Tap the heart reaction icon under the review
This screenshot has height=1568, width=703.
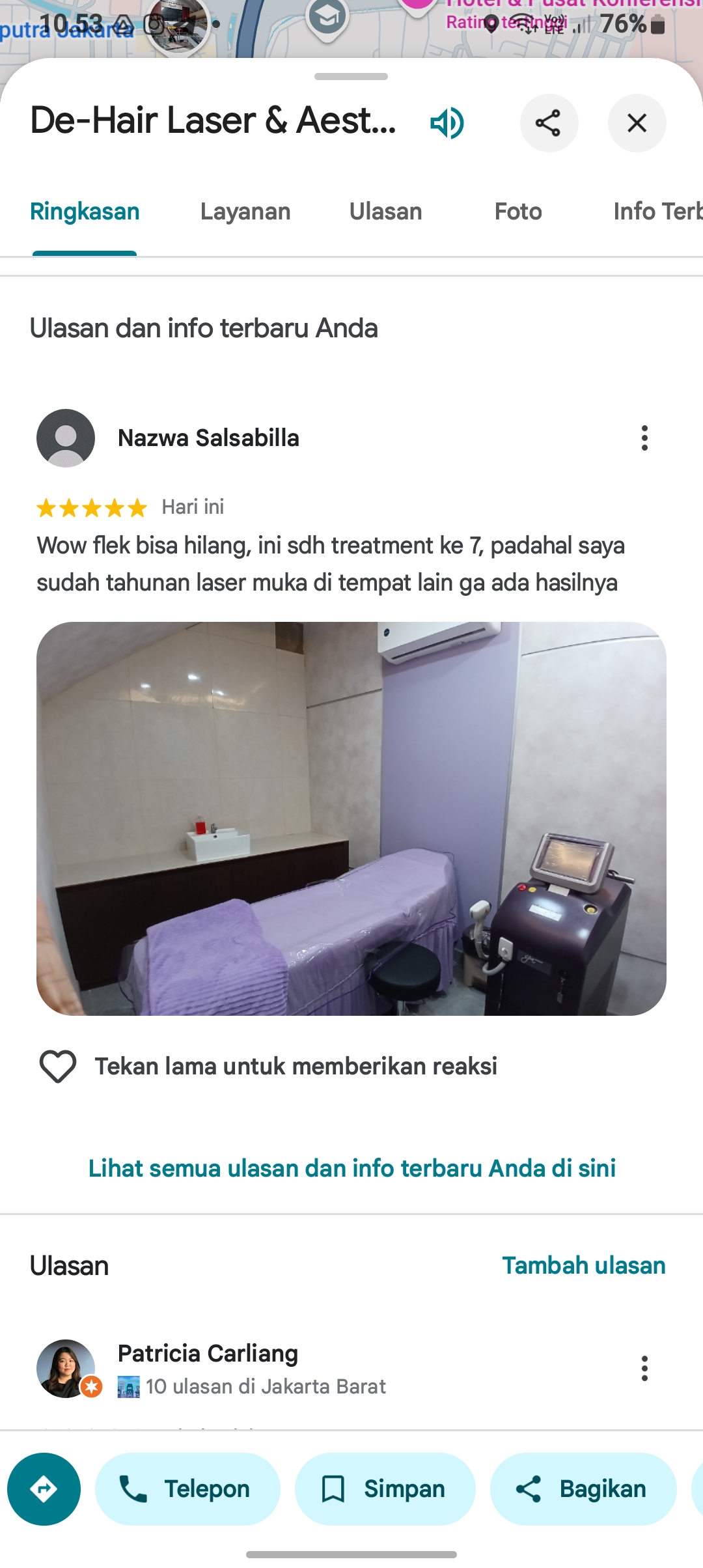(x=58, y=1067)
